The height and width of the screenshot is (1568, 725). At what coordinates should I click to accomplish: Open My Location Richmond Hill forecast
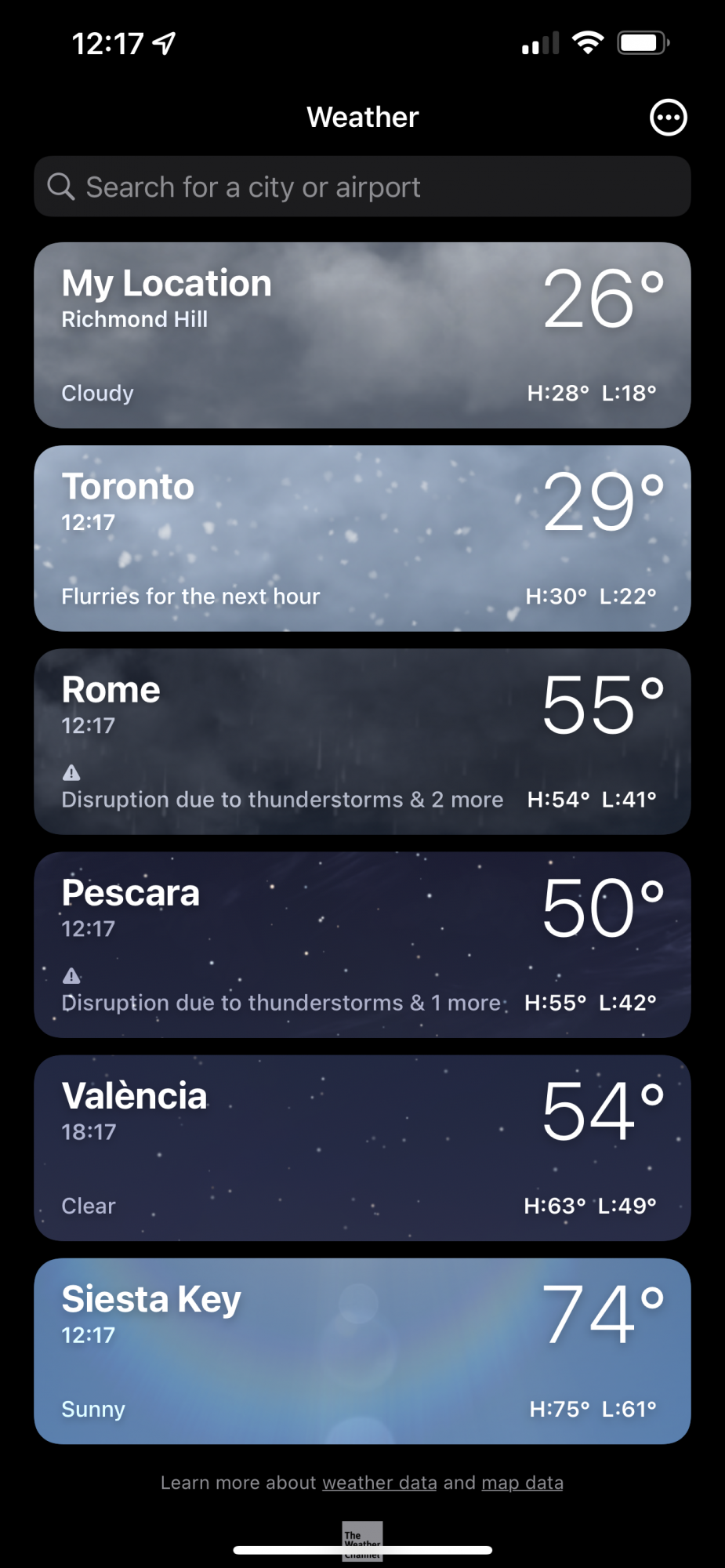coord(362,336)
